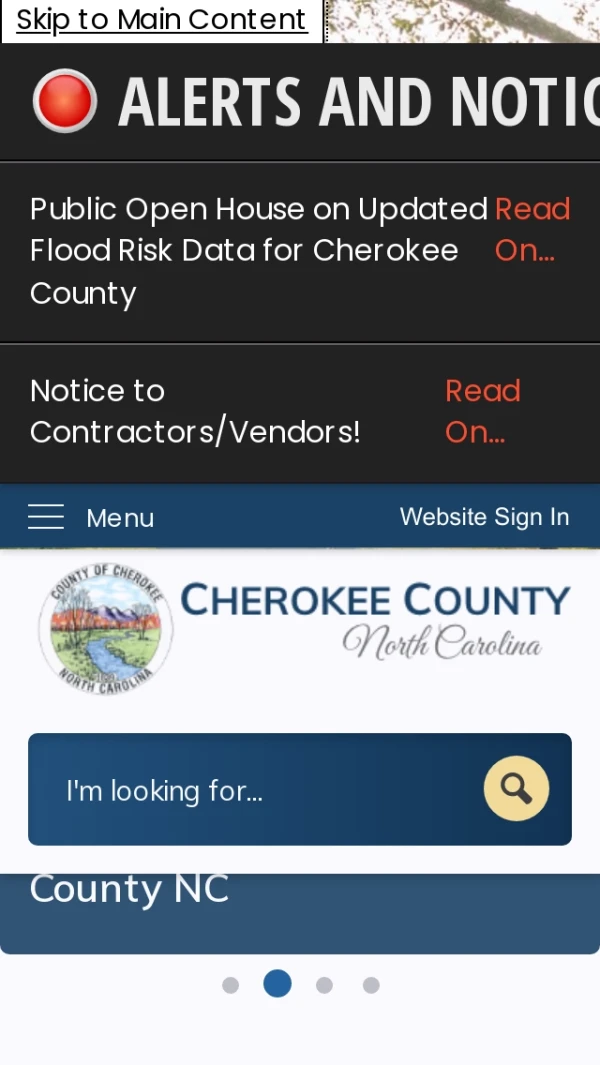This screenshot has width=600, height=1065.
Task: Go to Website Sign In
Action: coord(484,517)
